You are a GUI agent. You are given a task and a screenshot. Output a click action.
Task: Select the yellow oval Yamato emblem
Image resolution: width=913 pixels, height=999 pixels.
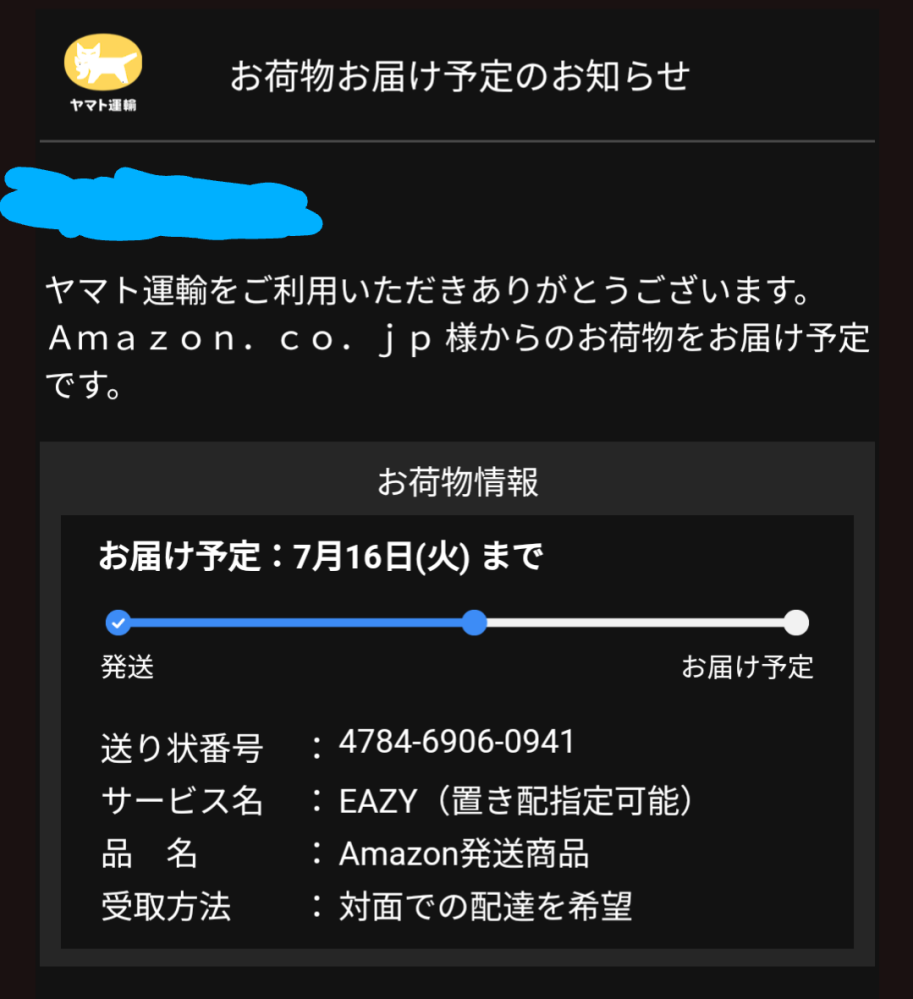pyautogui.click(x=103, y=62)
